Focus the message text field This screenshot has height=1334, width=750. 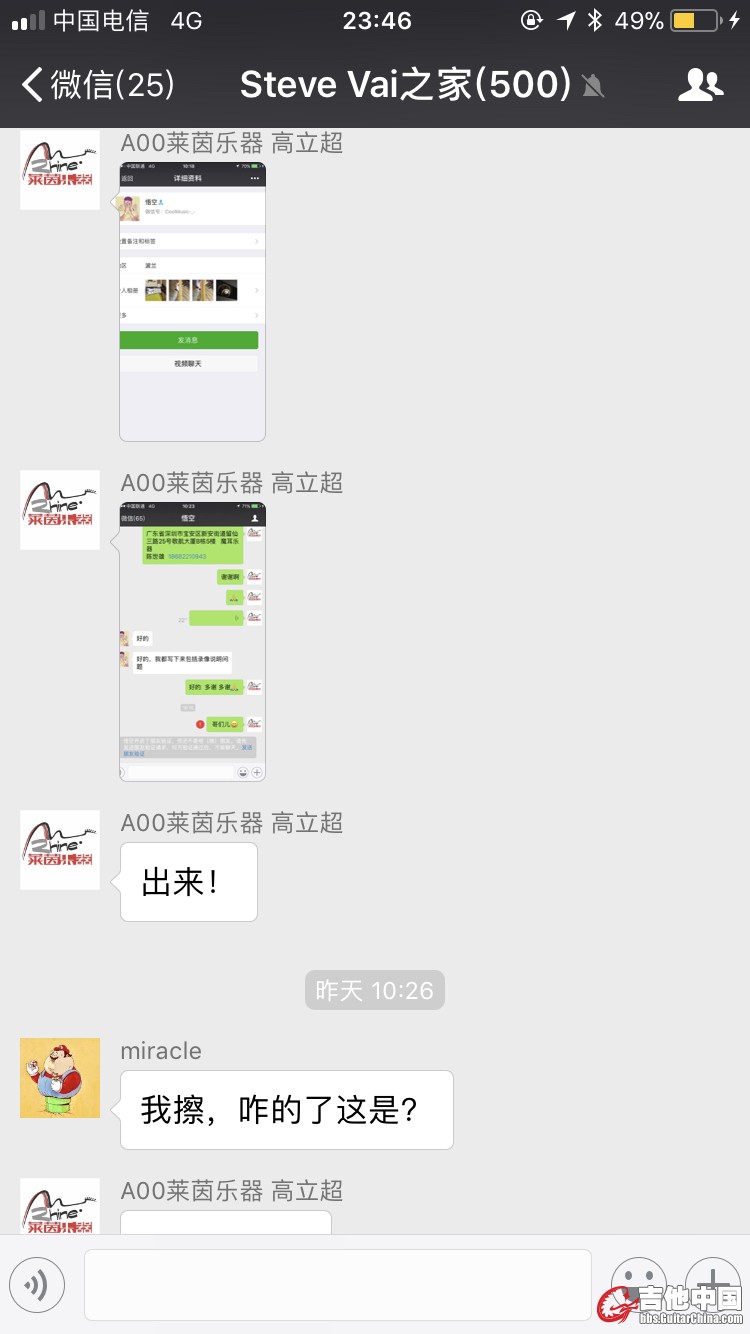pyautogui.click(x=337, y=1284)
